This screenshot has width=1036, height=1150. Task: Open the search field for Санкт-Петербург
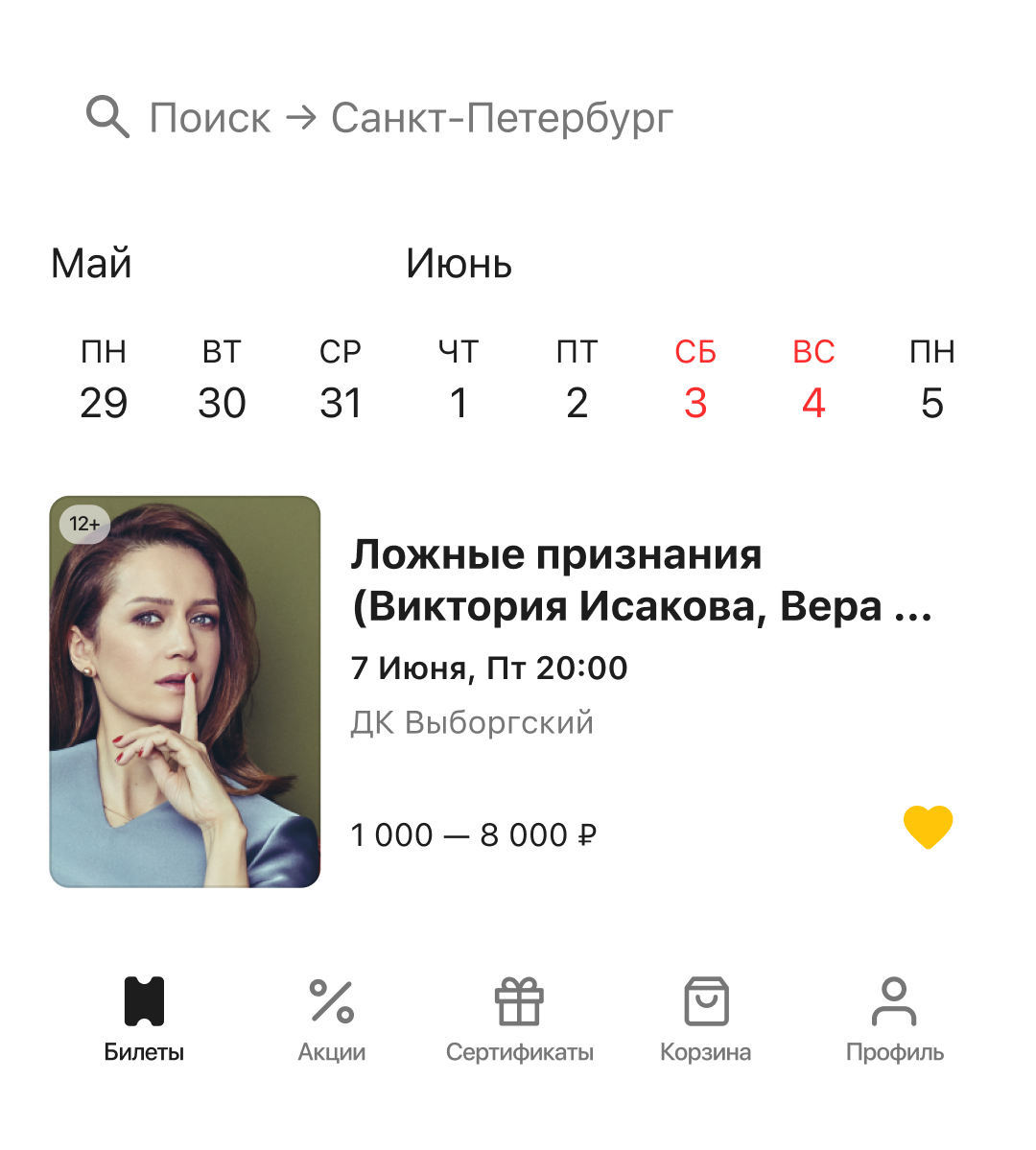coord(518,117)
